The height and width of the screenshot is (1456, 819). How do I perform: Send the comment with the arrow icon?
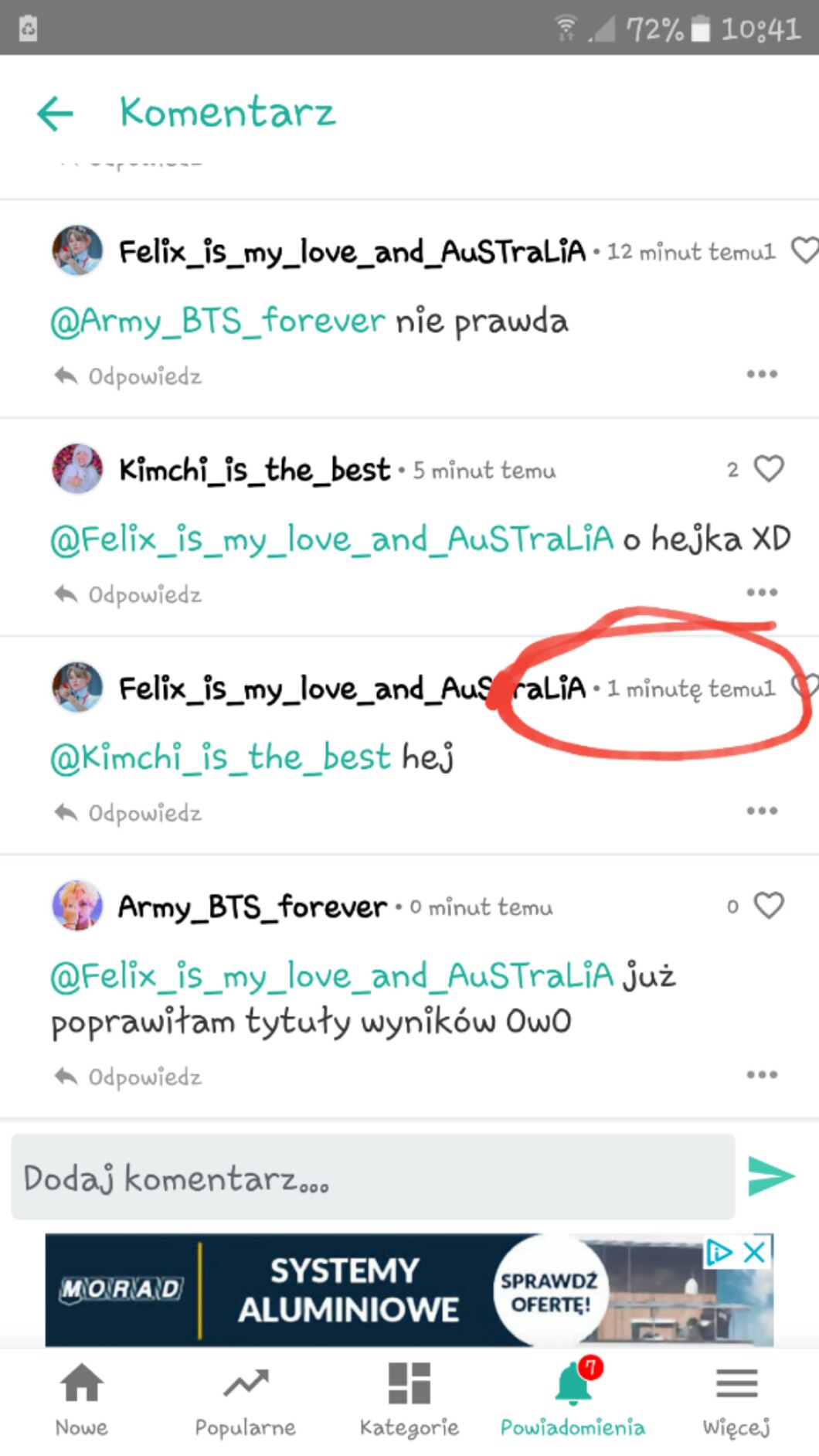(771, 1176)
